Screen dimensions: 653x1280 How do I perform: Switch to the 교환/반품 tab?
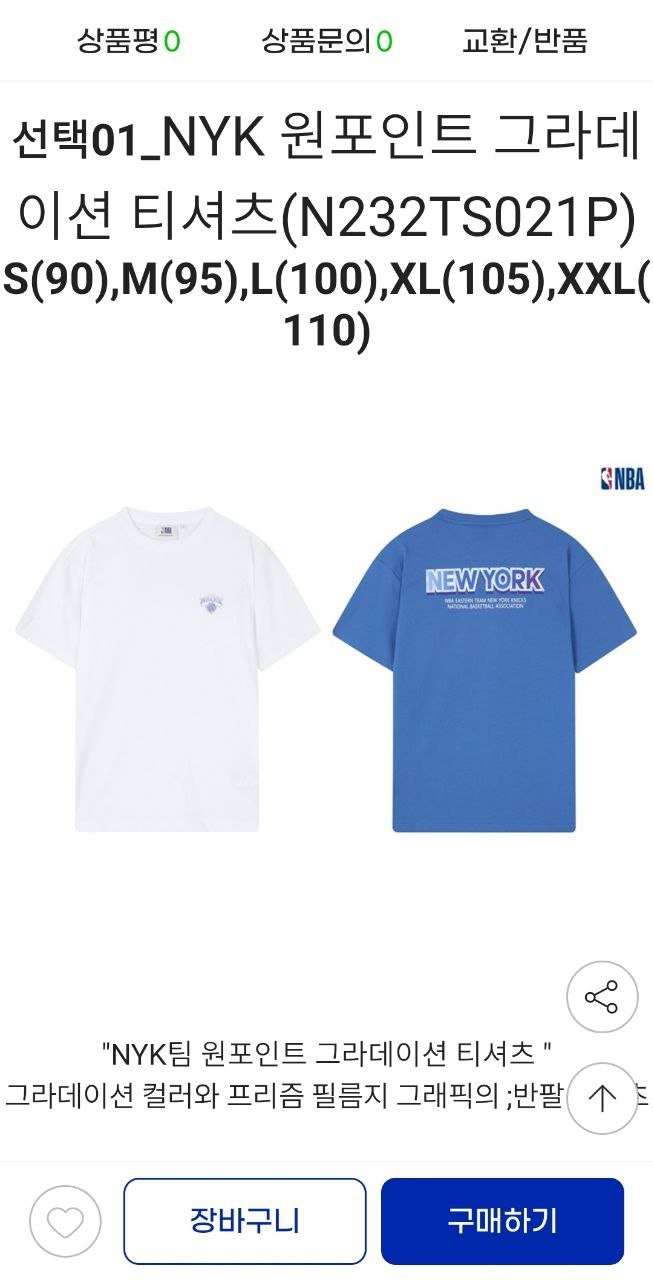click(x=524, y=41)
